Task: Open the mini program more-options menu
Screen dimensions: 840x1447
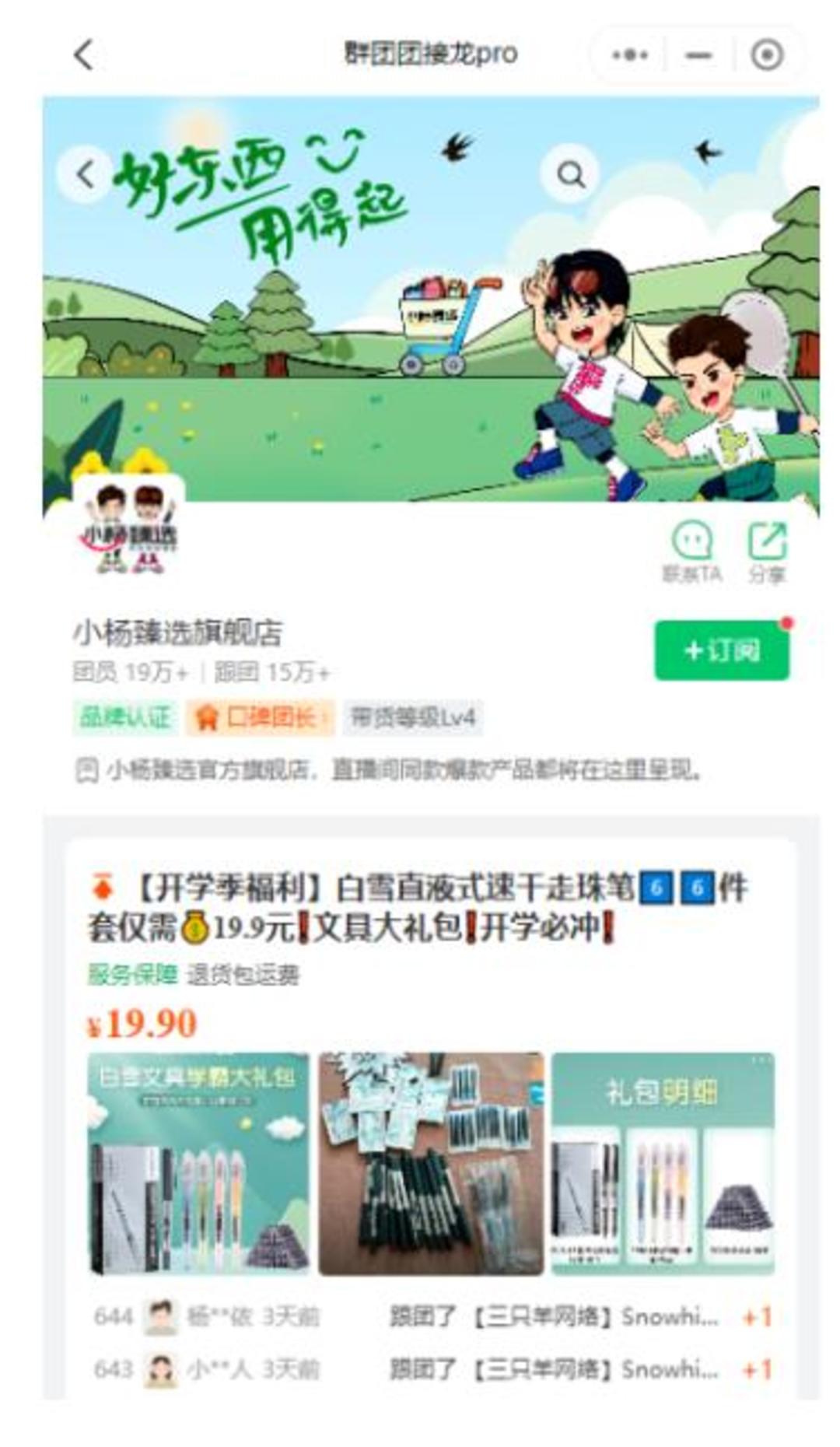Action: pyautogui.click(x=629, y=55)
